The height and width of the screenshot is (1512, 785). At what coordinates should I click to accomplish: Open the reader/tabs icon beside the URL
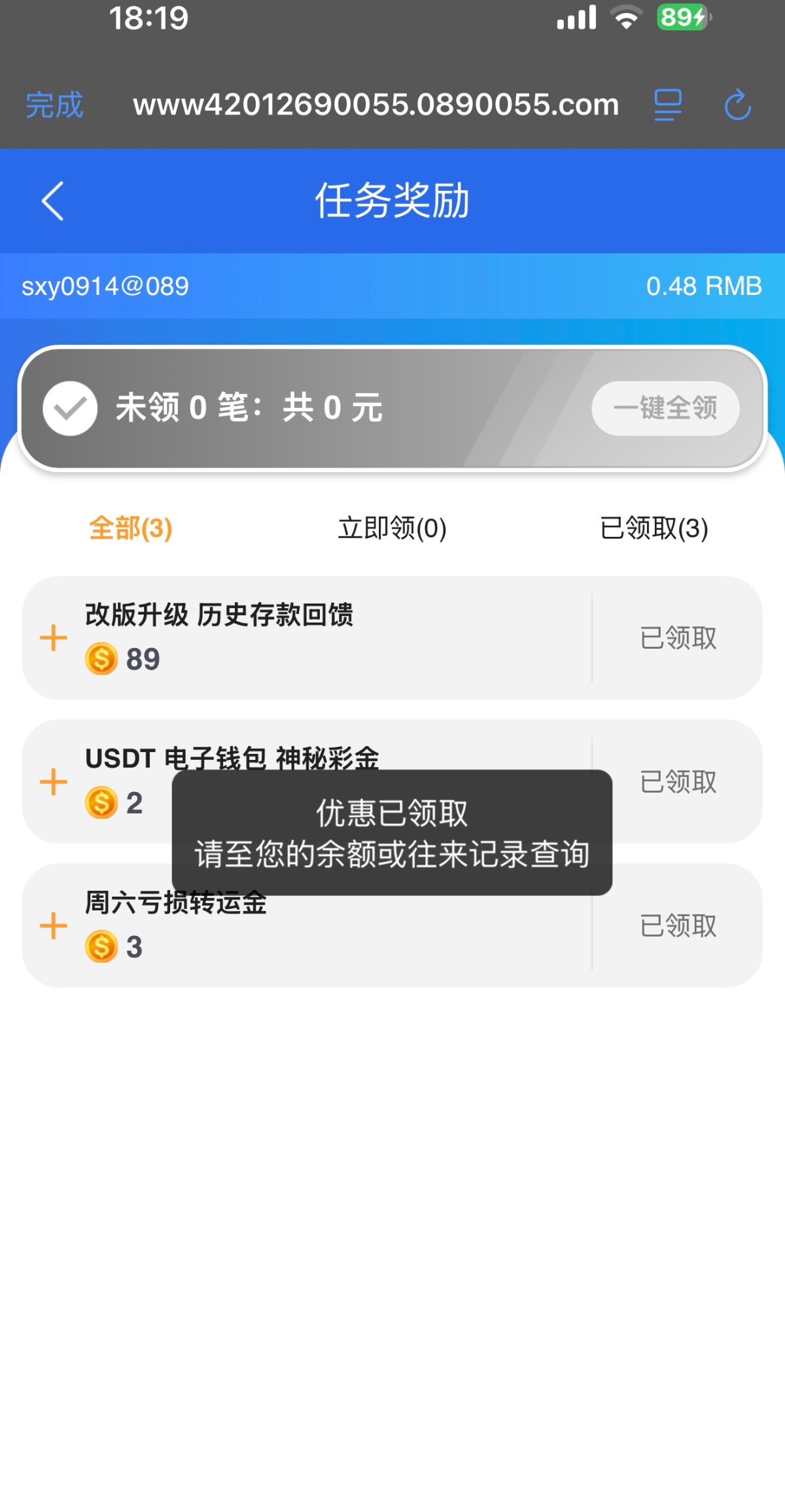tap(668, 105)
